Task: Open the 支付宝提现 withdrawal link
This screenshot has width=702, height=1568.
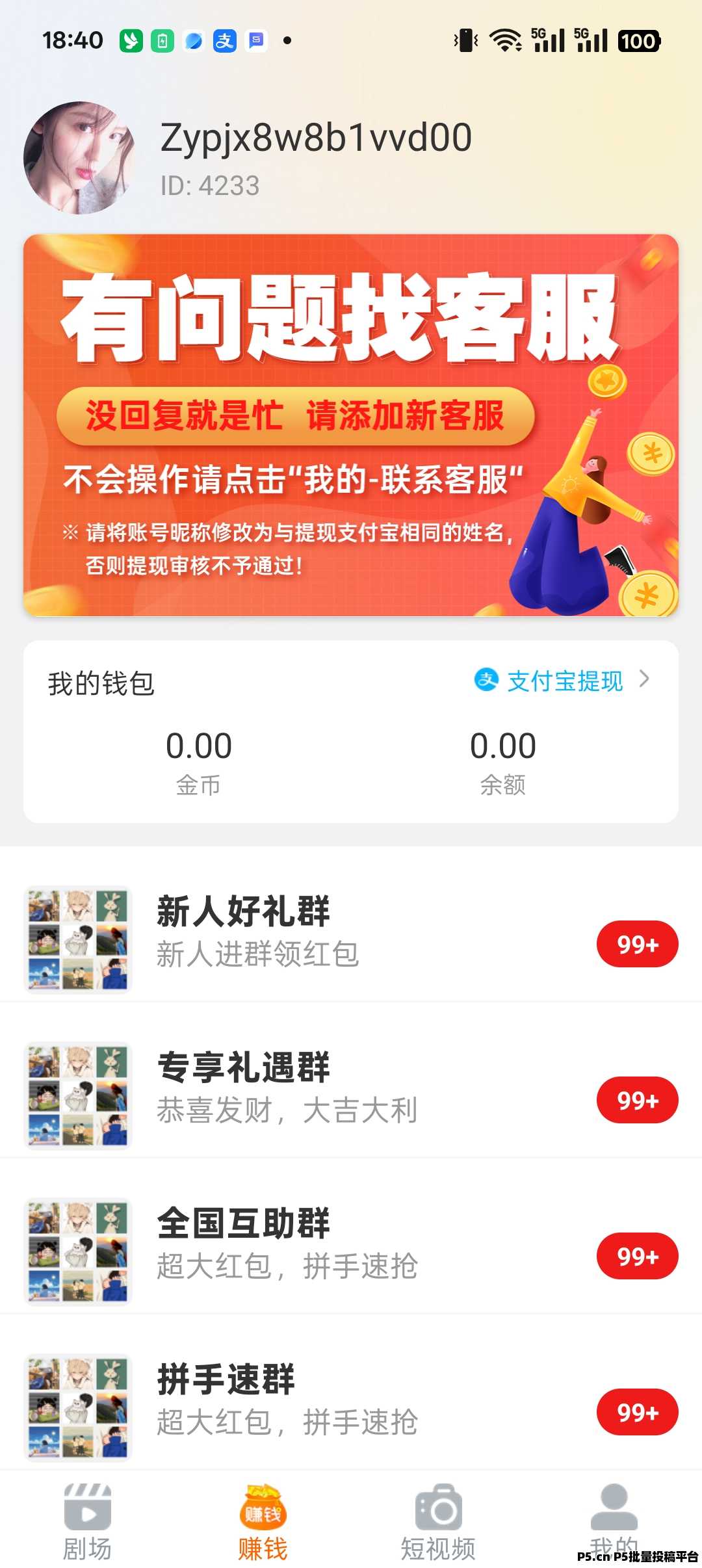Action: click(563, 681)
